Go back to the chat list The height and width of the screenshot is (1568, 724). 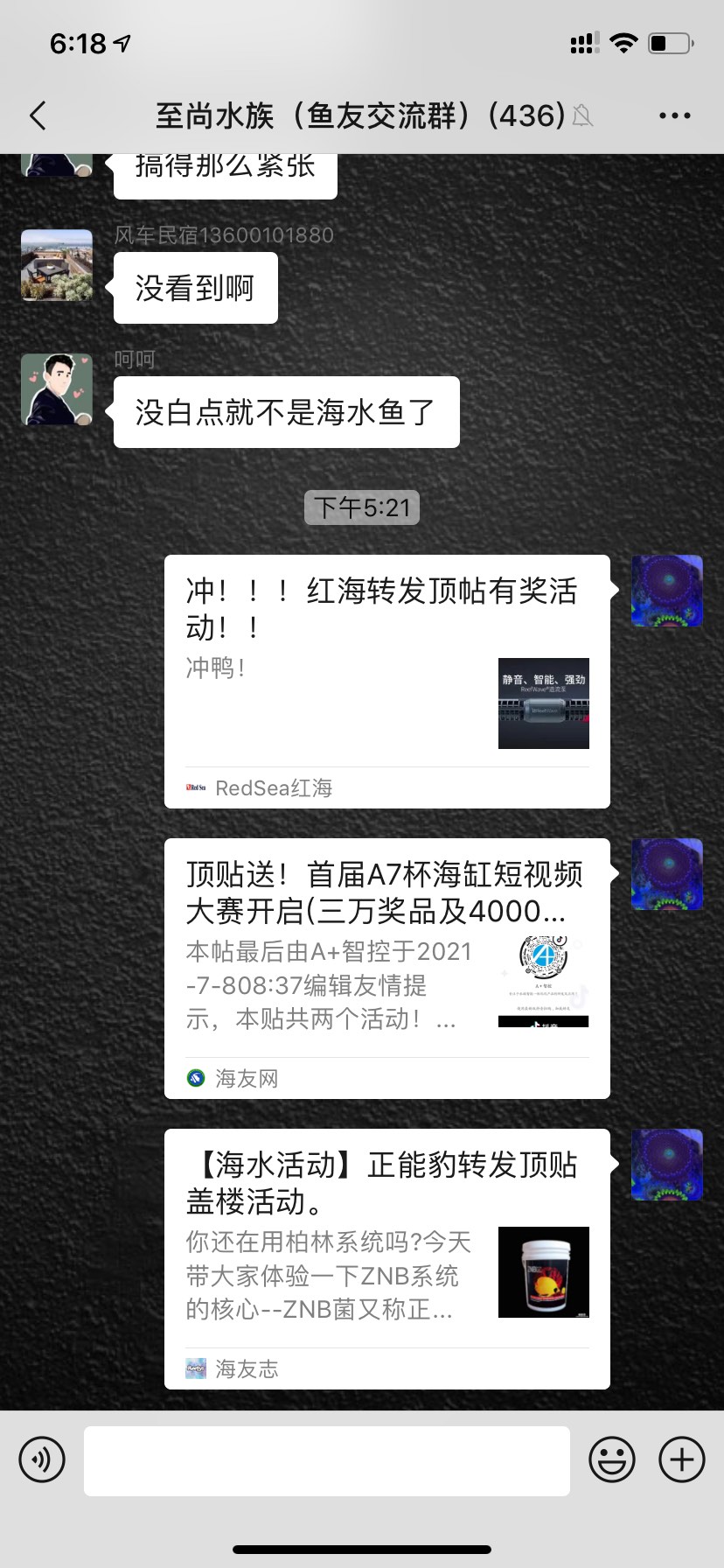(38, 115)
